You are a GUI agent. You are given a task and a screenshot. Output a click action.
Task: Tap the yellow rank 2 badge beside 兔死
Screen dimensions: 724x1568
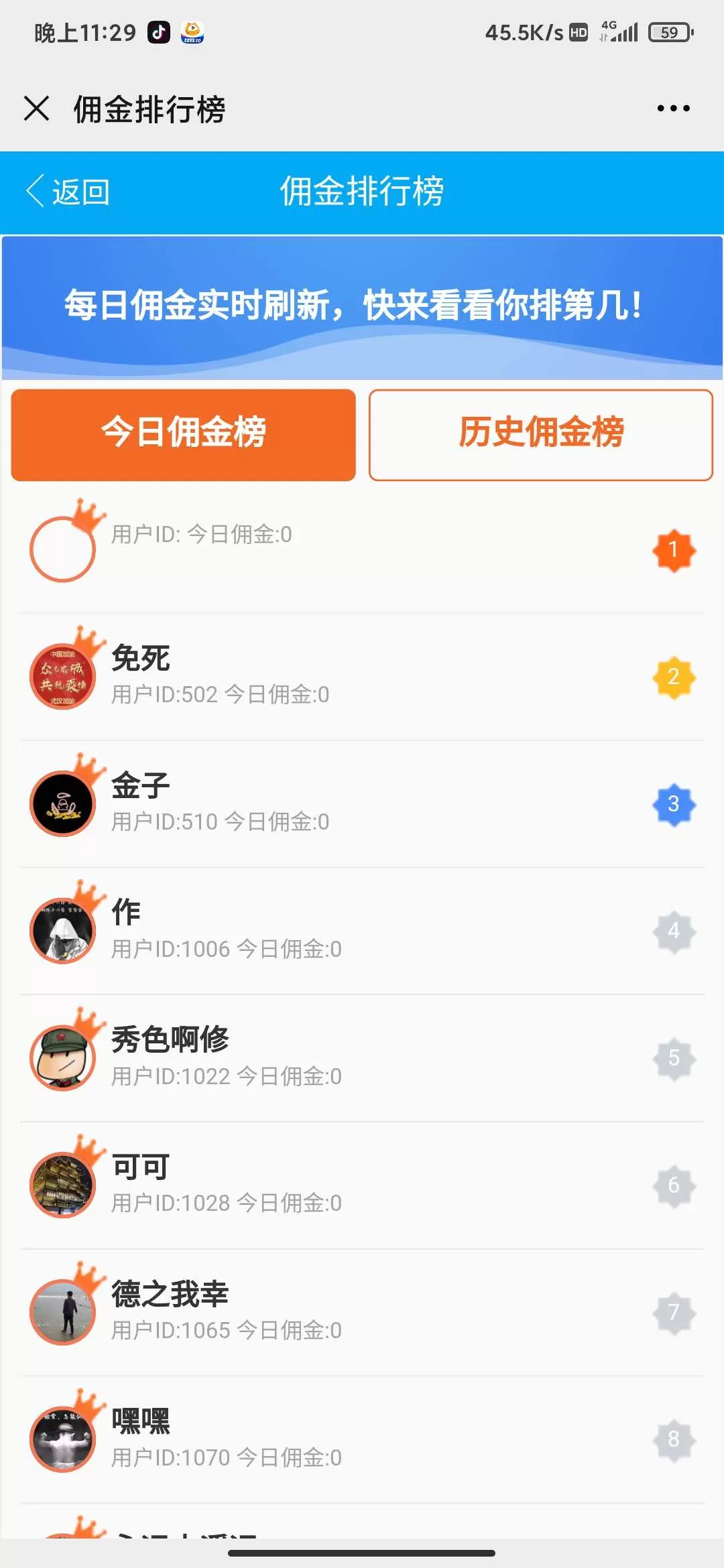pyautogui.click(x=674, y=677)
